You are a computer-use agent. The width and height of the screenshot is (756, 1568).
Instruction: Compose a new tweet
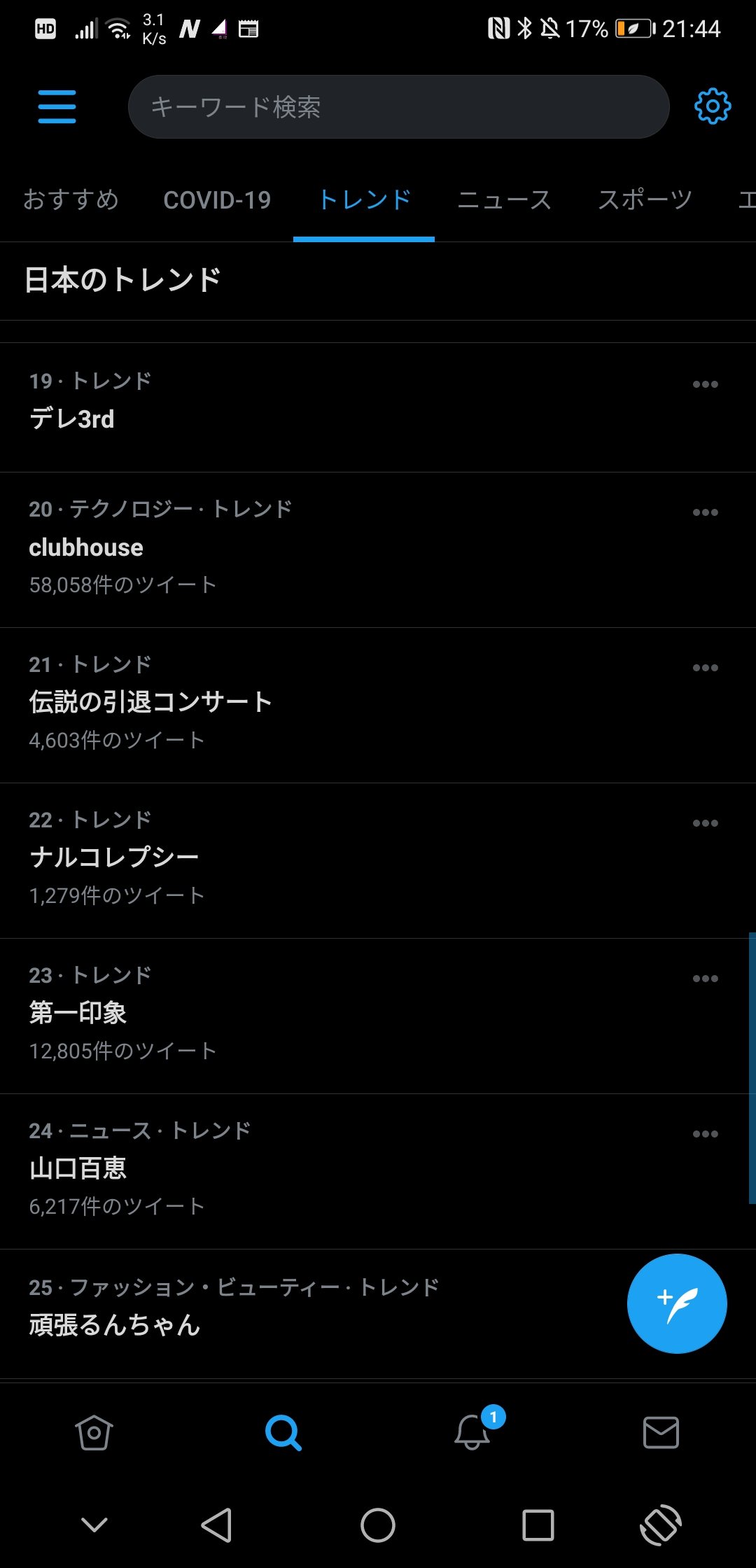pos(677,1303)
